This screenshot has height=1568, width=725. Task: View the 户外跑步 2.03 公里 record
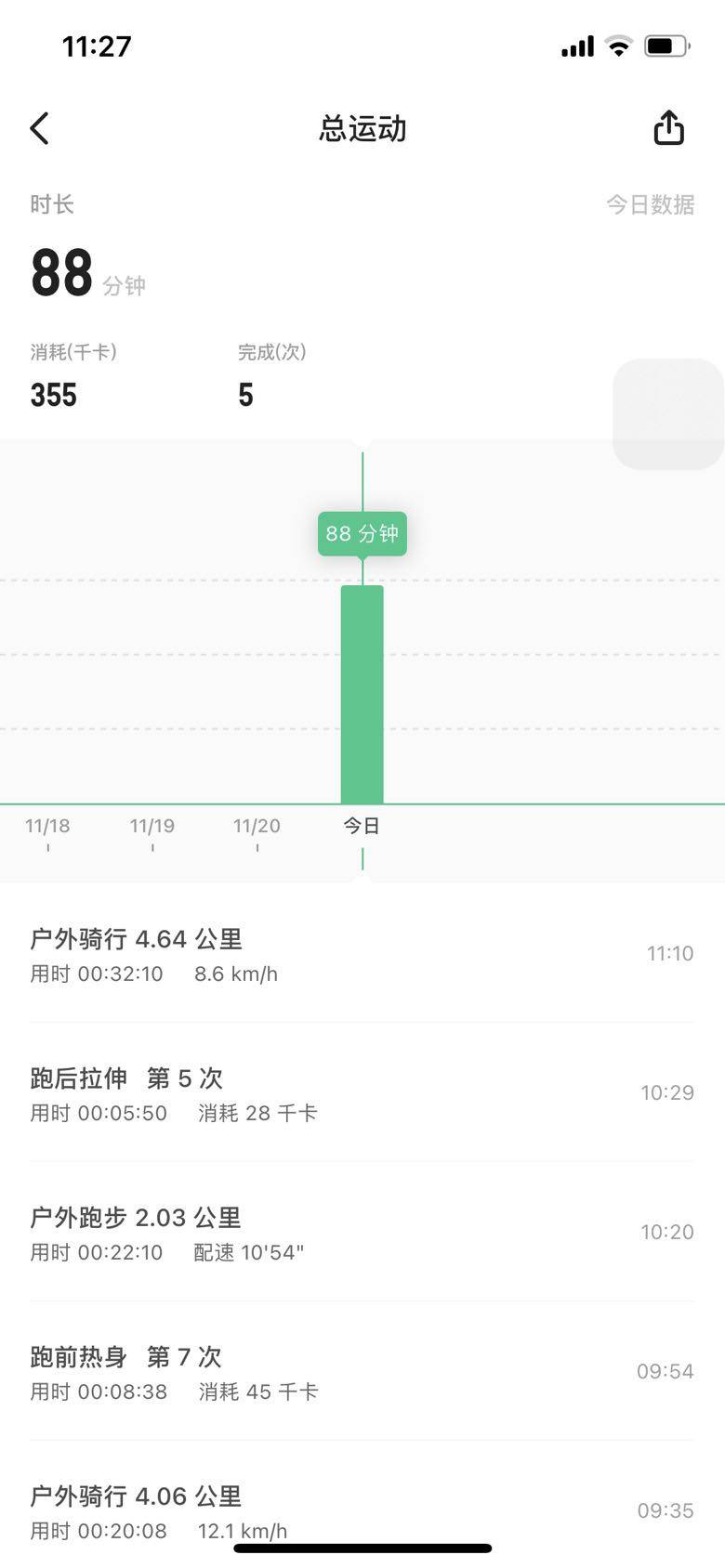click(x=362, y=1233)
